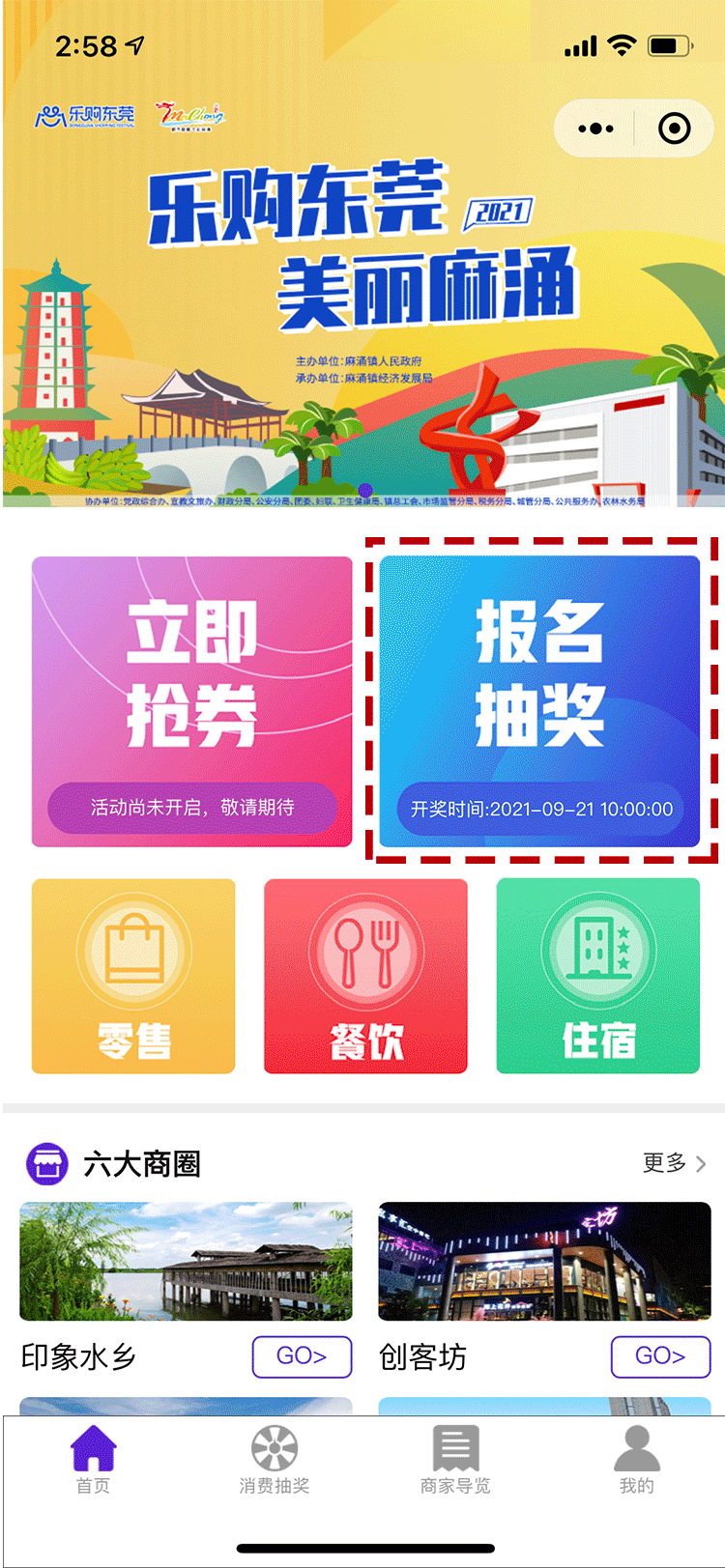725x1568 pixels.
Task: Close the mini program via circle icon
Action: coord(674,128)
